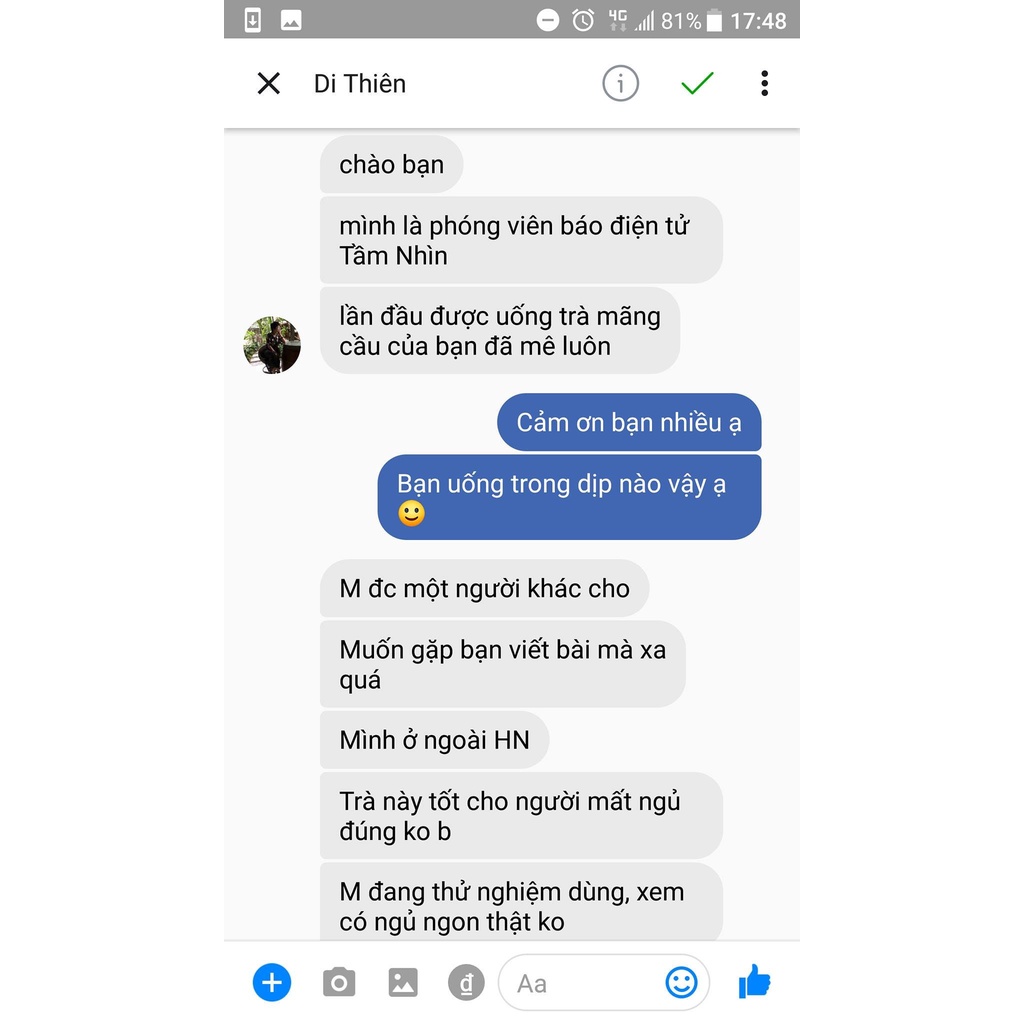This screenshot has width=1024, height=1024.
Task: Pick a photo from the gallery
Action: [x=403, y=983]
